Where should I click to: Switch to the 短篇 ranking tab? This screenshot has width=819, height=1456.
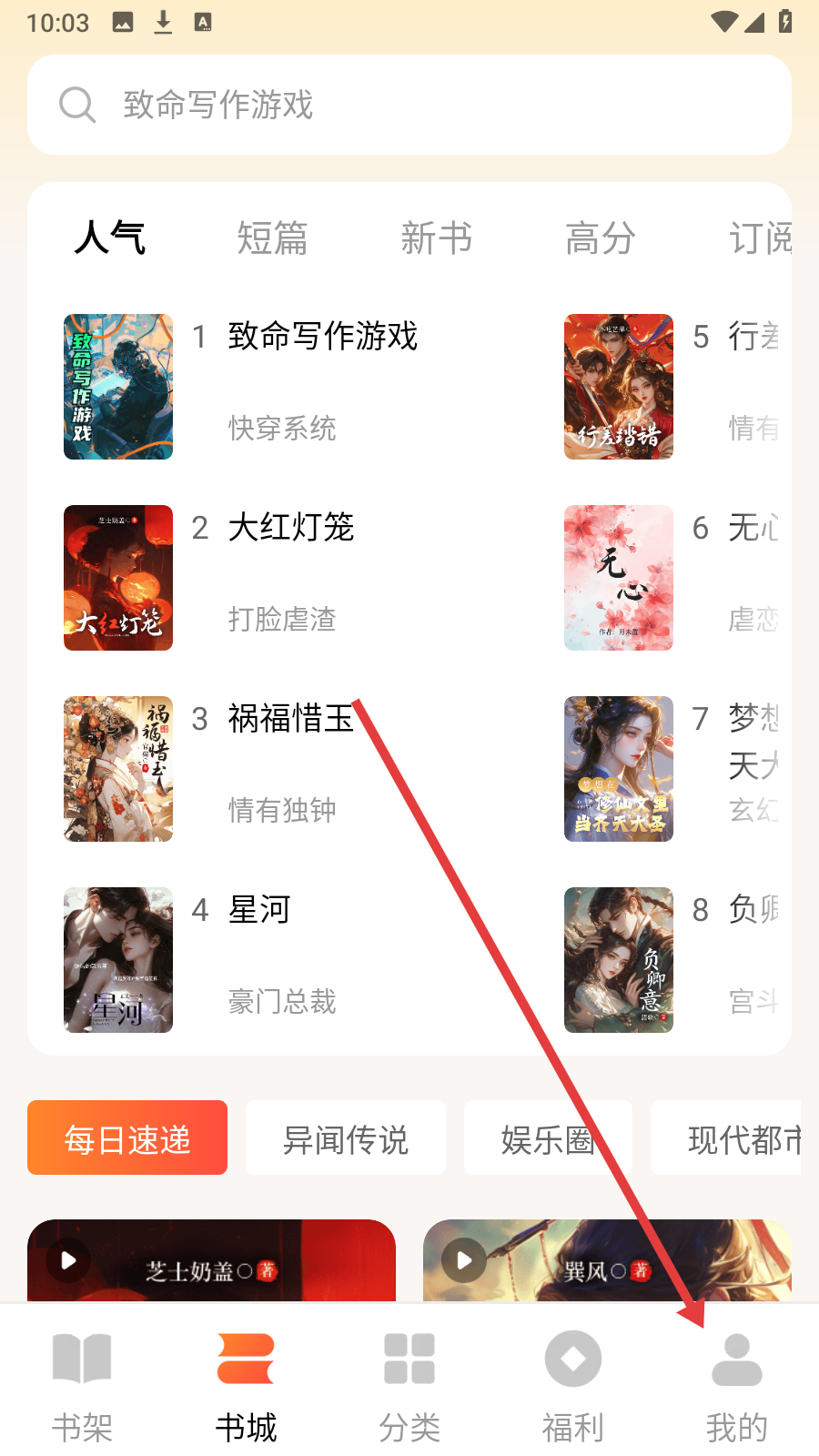[x=272, y=238]
